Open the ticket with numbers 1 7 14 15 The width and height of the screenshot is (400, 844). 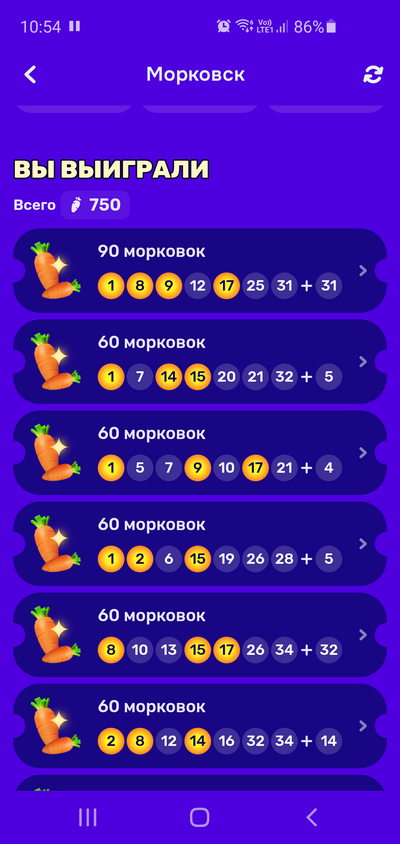pos(200,361)
